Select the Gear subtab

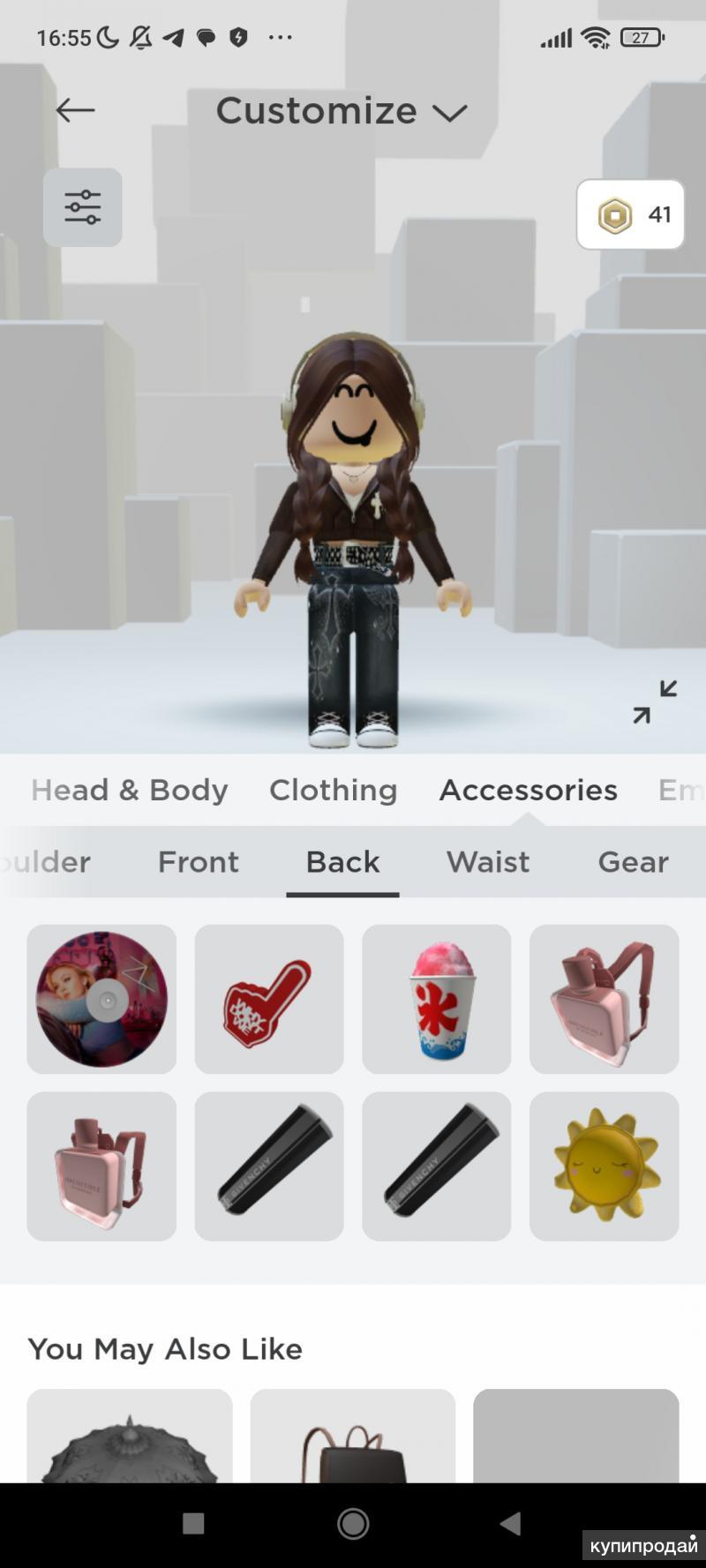[633, 862]
